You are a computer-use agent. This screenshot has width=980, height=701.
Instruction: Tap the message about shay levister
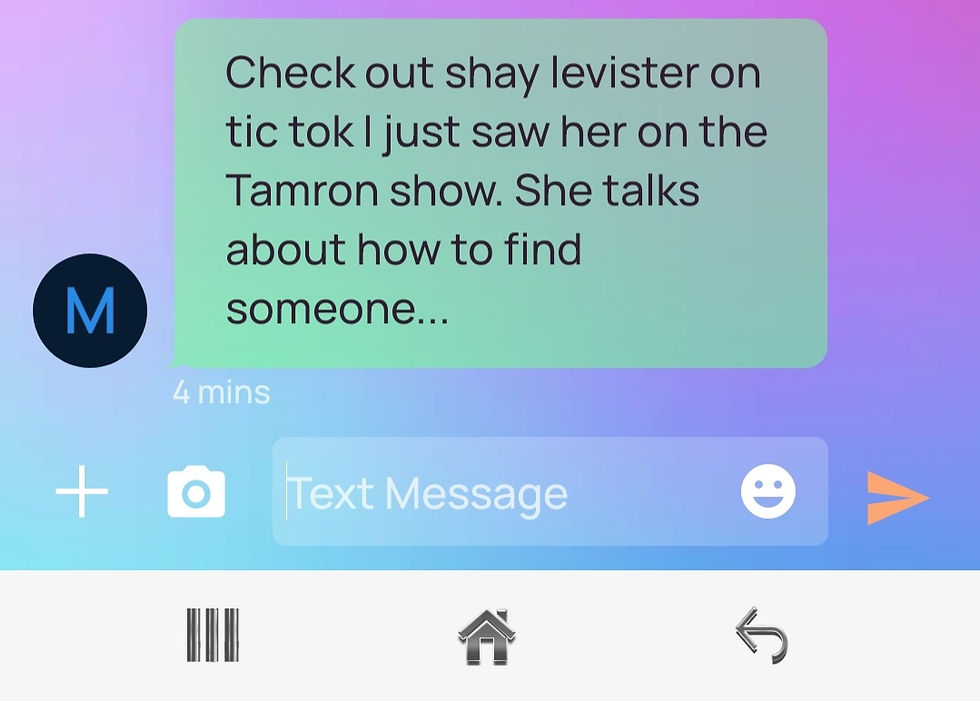(500, 192)
